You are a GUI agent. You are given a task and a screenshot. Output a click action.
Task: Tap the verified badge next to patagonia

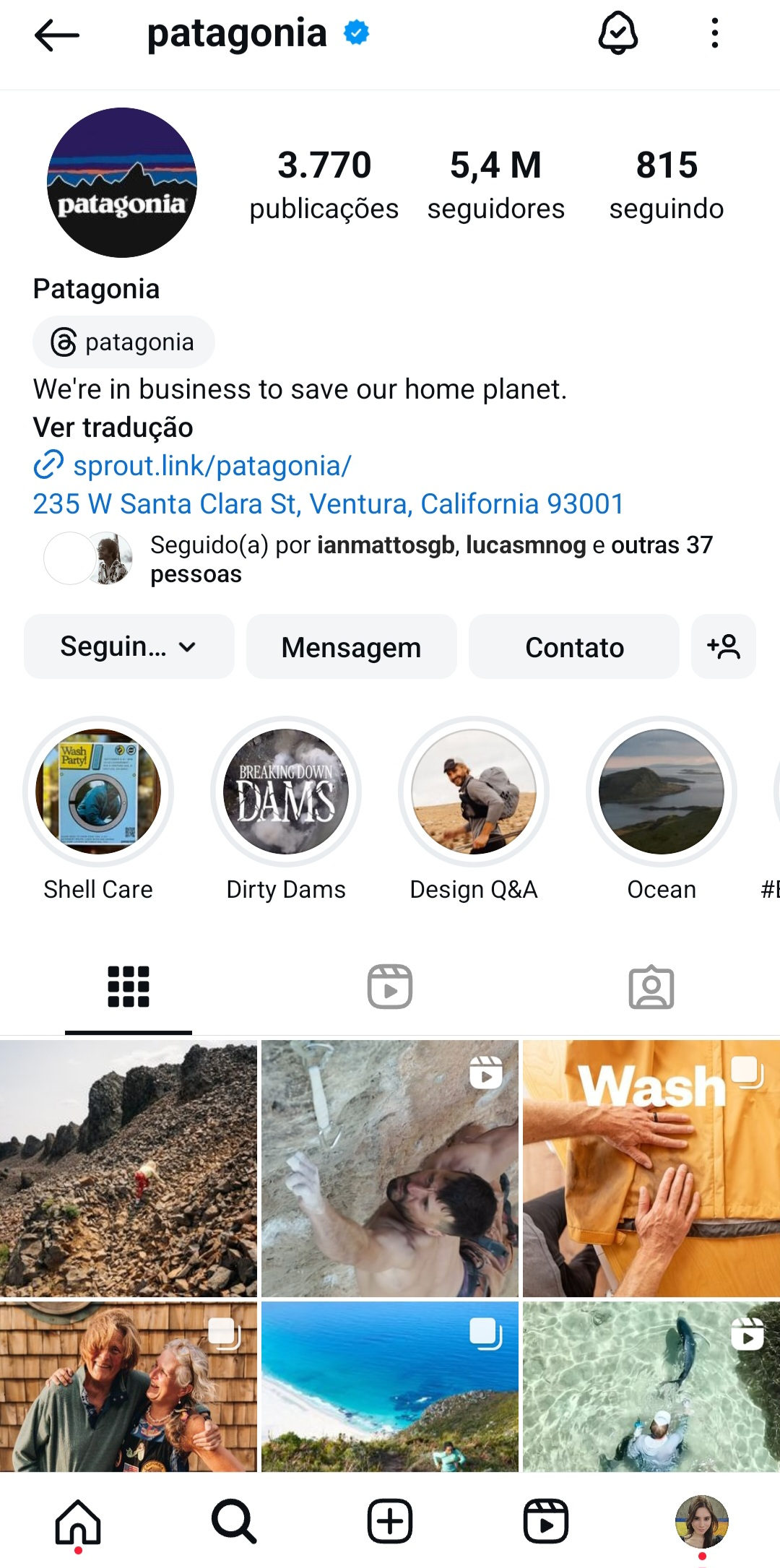click(x=355, y=33)
